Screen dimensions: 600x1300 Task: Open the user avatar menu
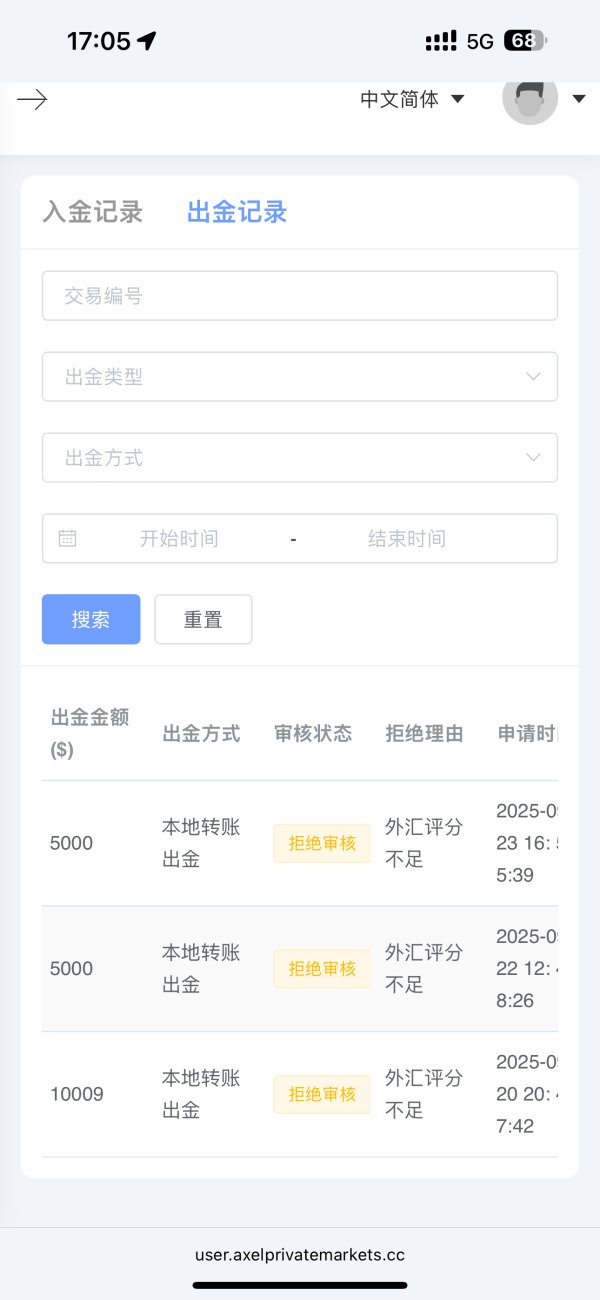coord(543,98)
